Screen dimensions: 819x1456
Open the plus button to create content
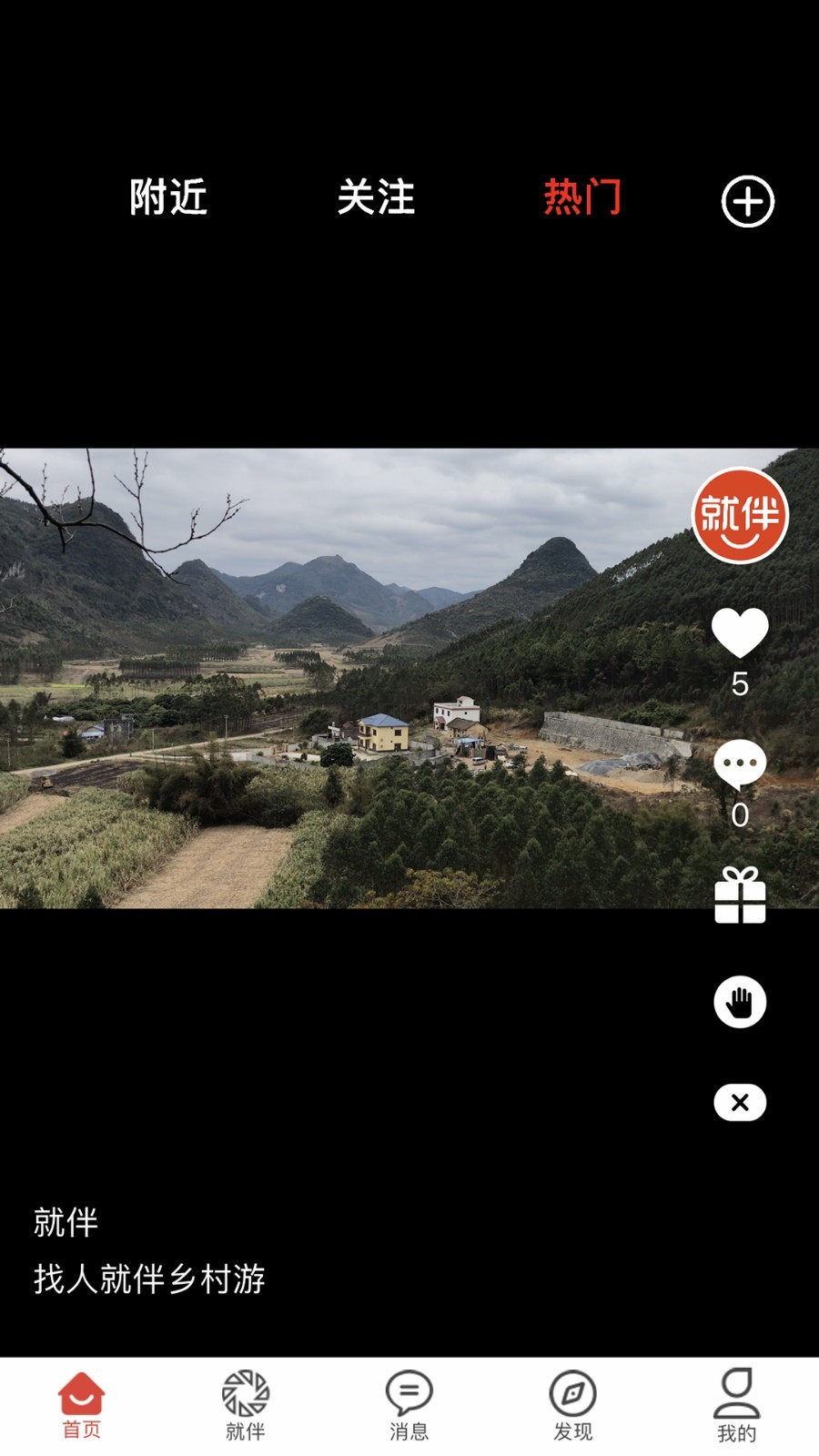746,201
